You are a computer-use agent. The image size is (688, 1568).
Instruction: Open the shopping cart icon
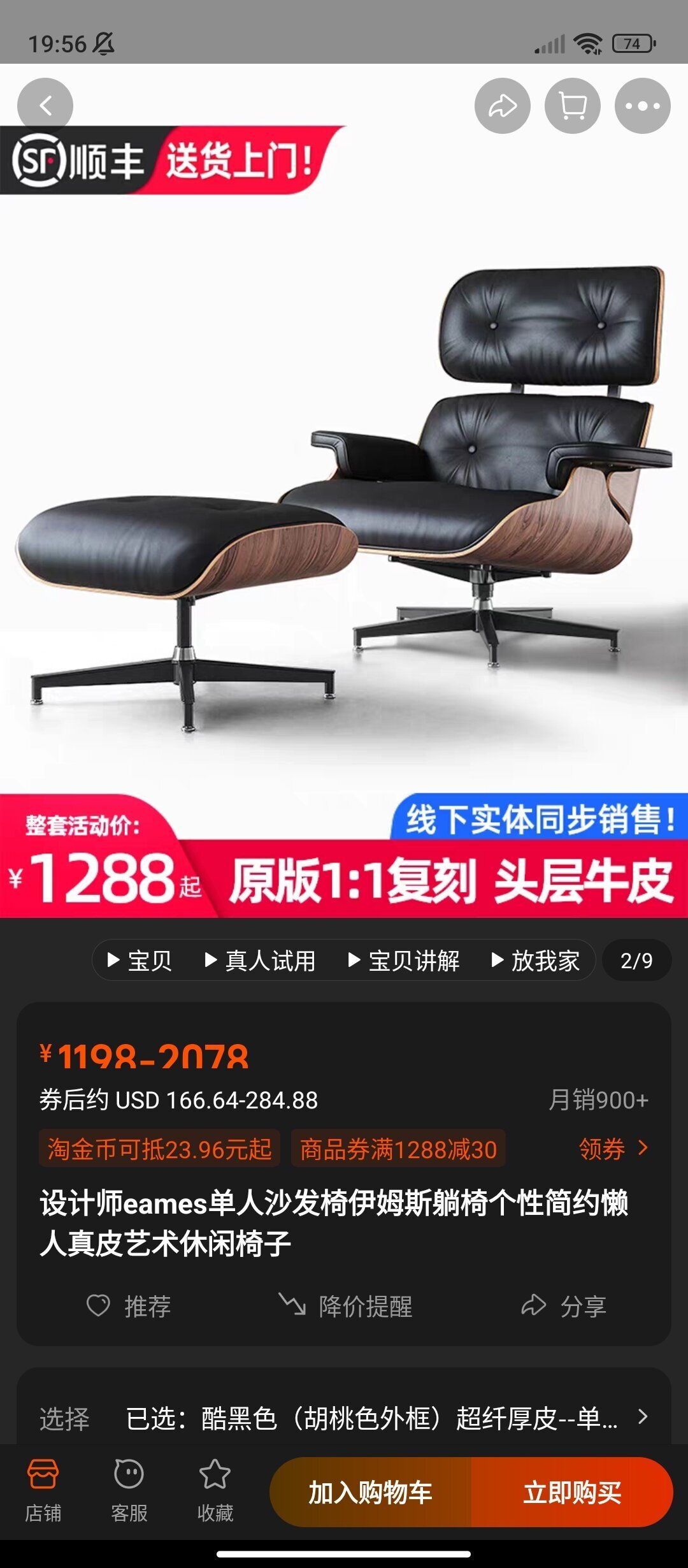tap(573, 106)
